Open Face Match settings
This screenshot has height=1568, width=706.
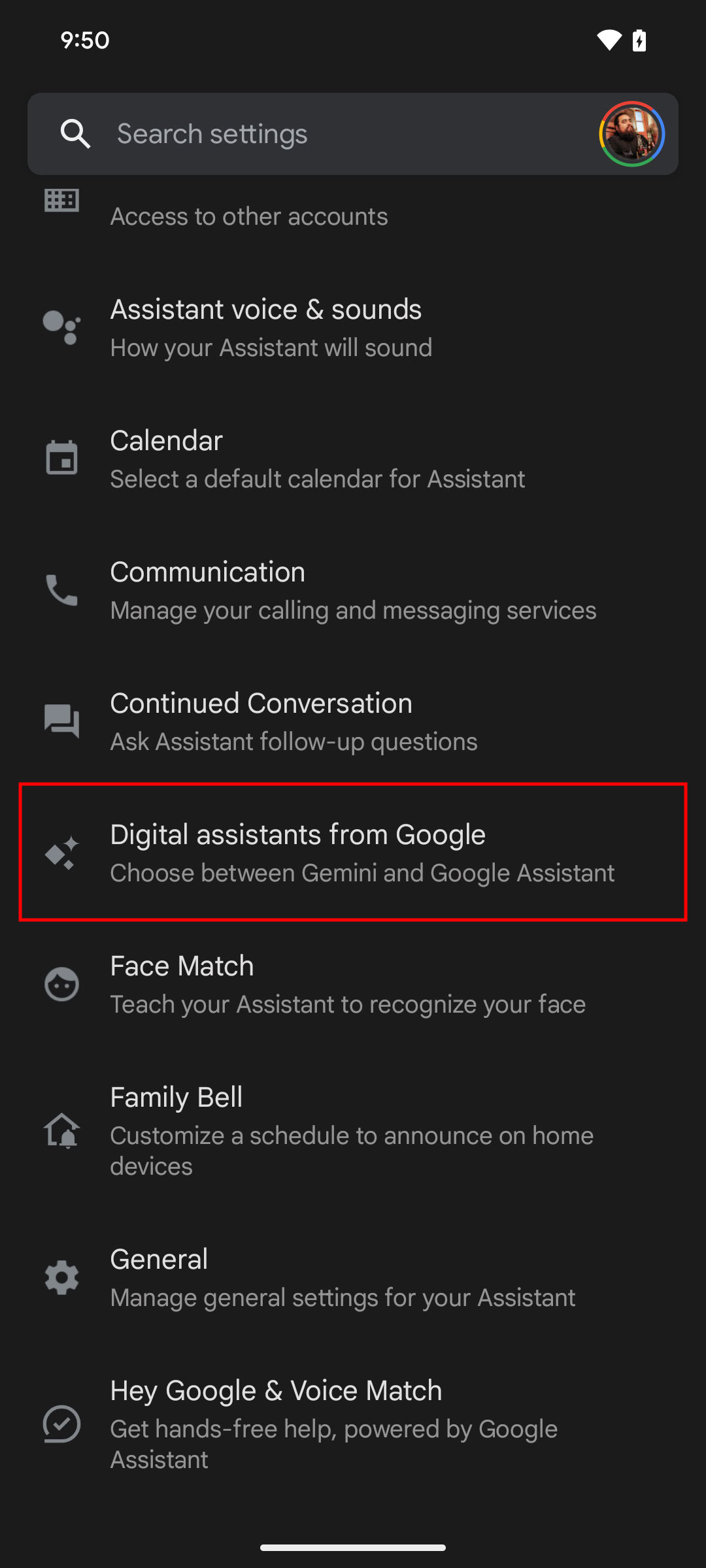pyautogui.click(x=353, y=985)
